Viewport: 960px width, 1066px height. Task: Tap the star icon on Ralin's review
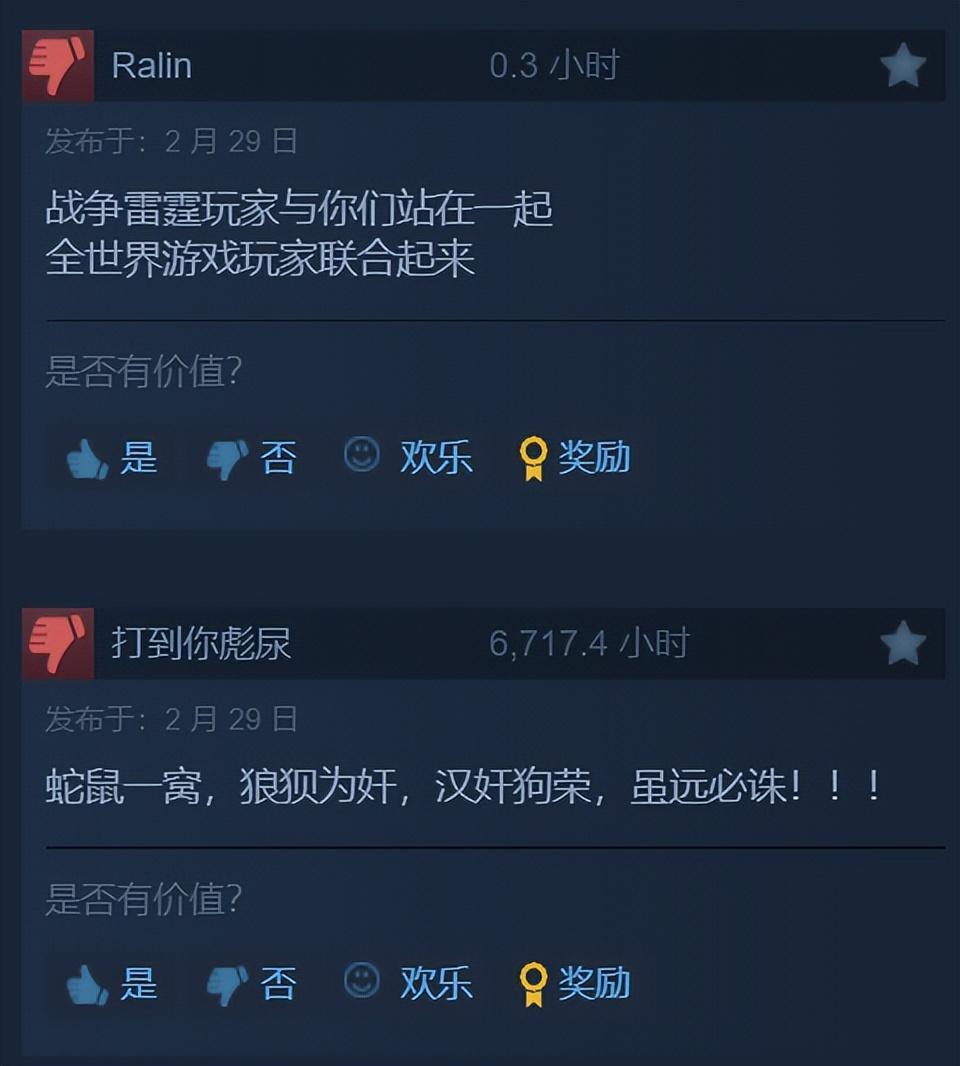coord(902,66)
